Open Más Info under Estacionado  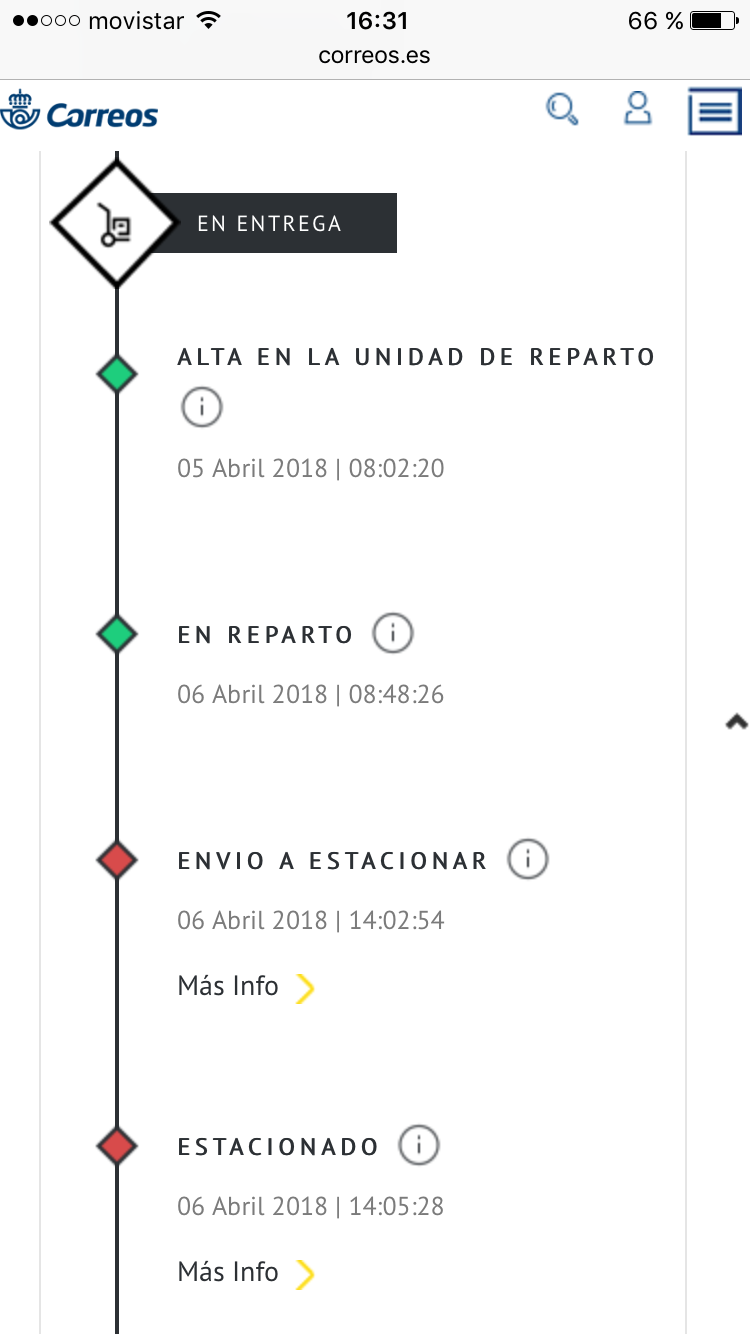coord(246,1273)
